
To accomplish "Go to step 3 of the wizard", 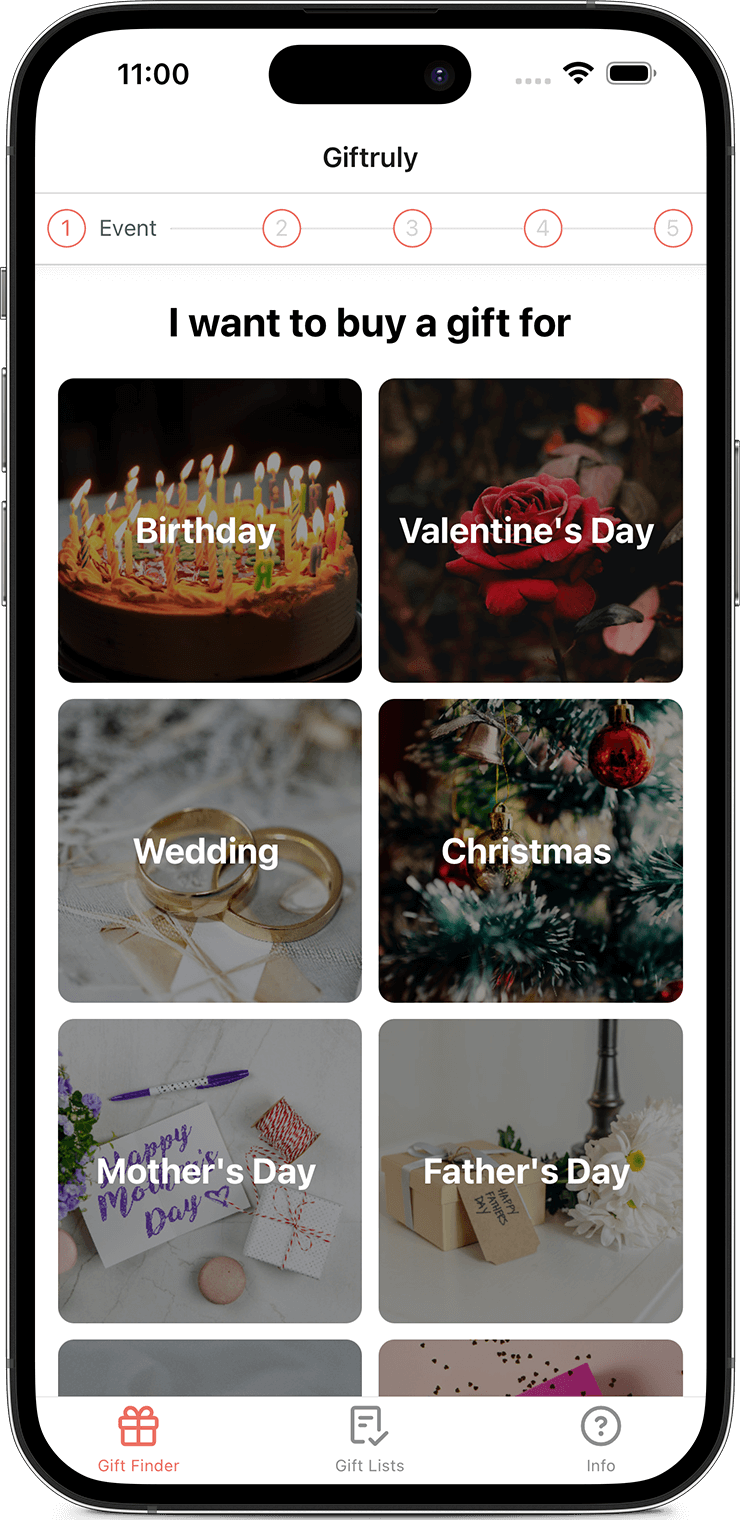I will [412, 229].
